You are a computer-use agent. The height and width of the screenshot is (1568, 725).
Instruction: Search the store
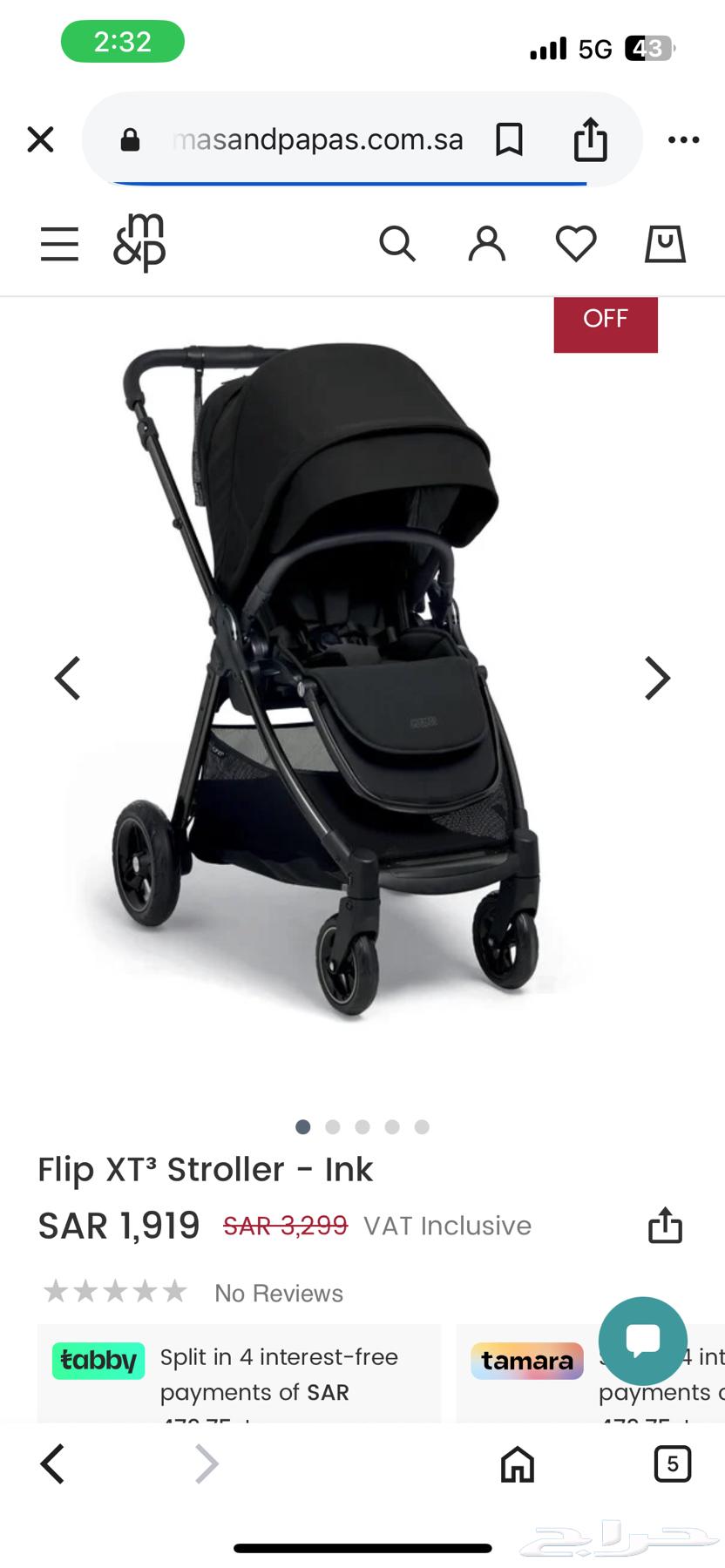(397, 244)
